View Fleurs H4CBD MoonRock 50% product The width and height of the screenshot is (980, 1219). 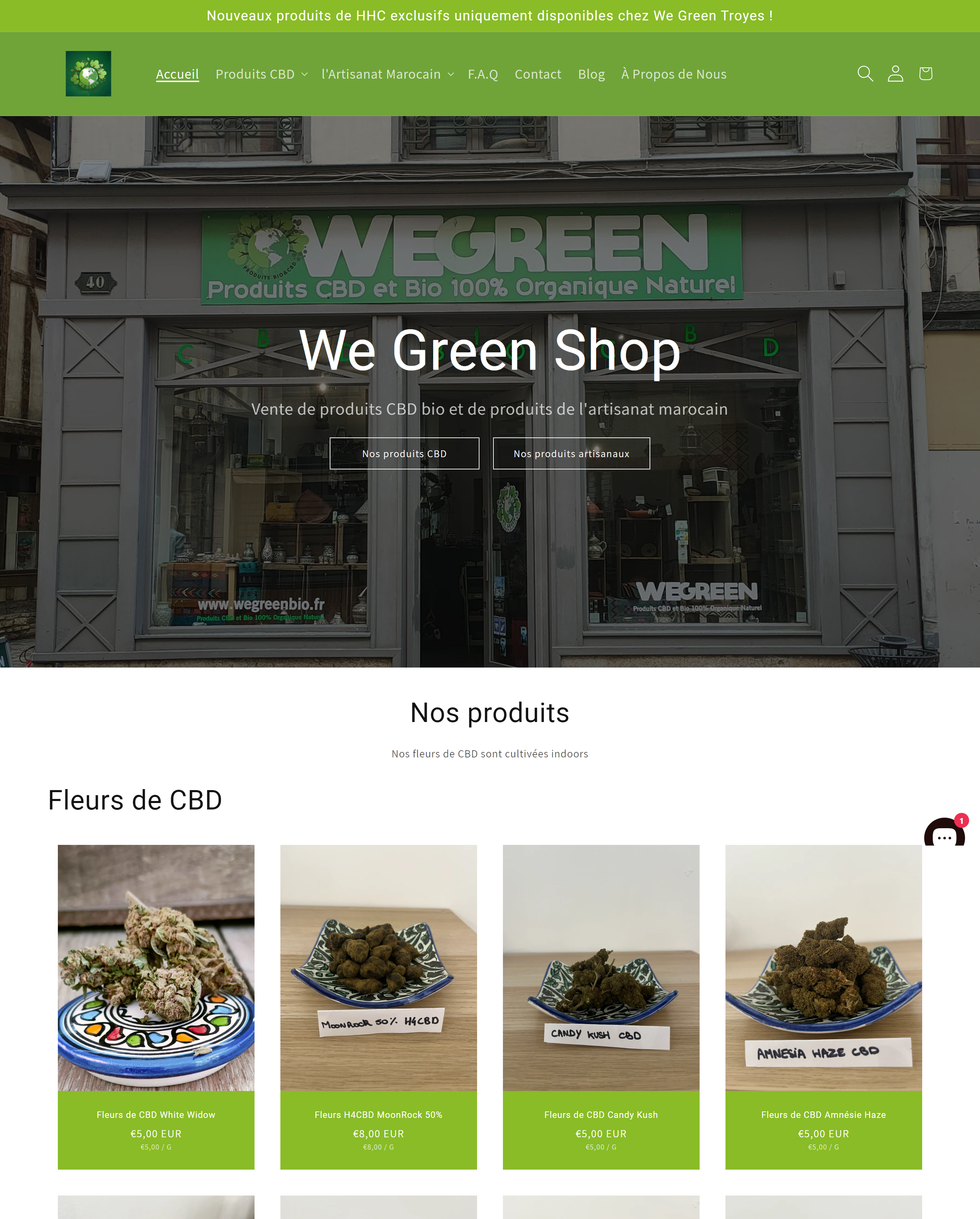tap(379, 1114)
